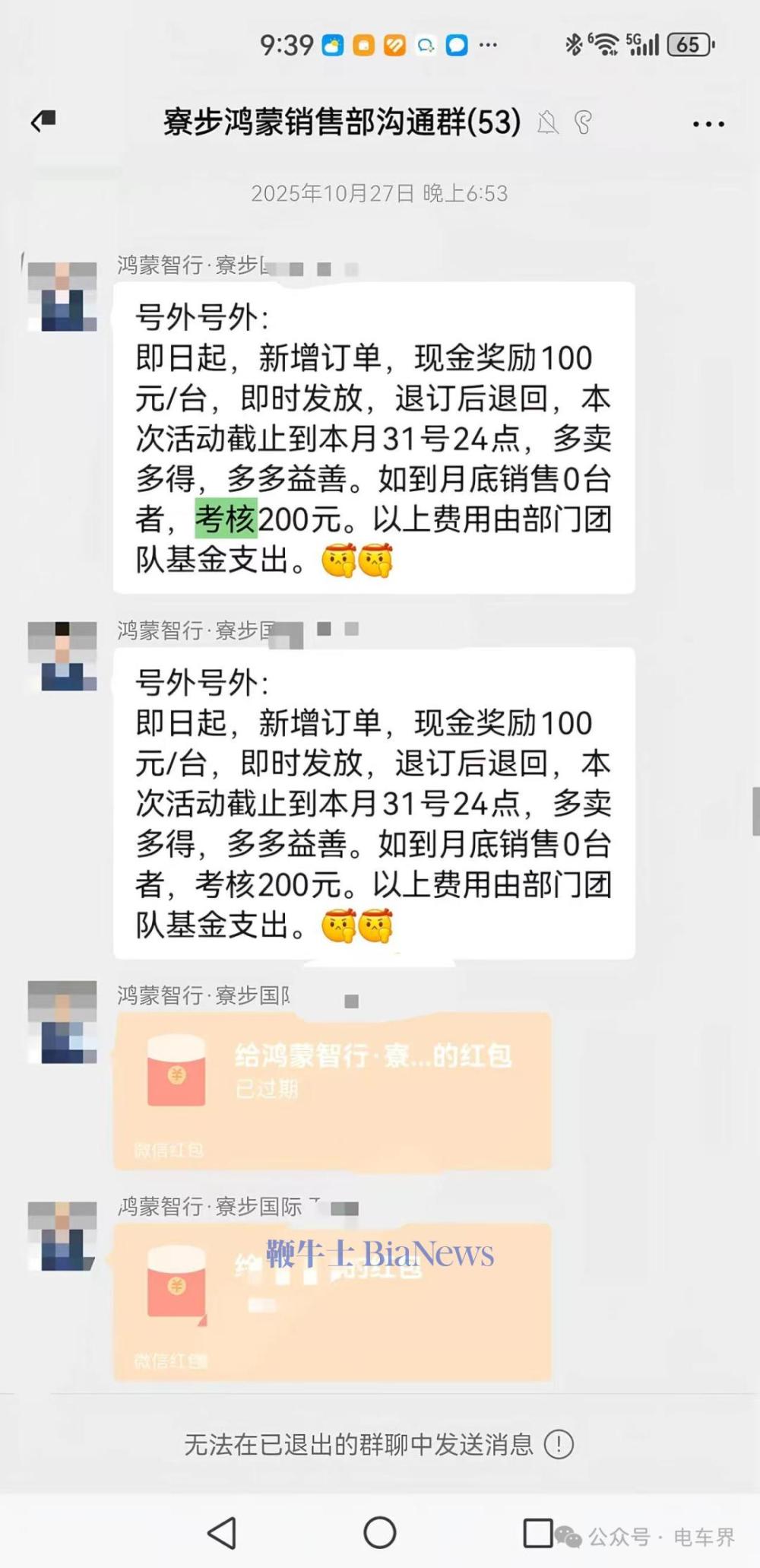The image size is (760, 1568).
Task: Tap the back arrow to exit the group chat
Action: [43, 120]
